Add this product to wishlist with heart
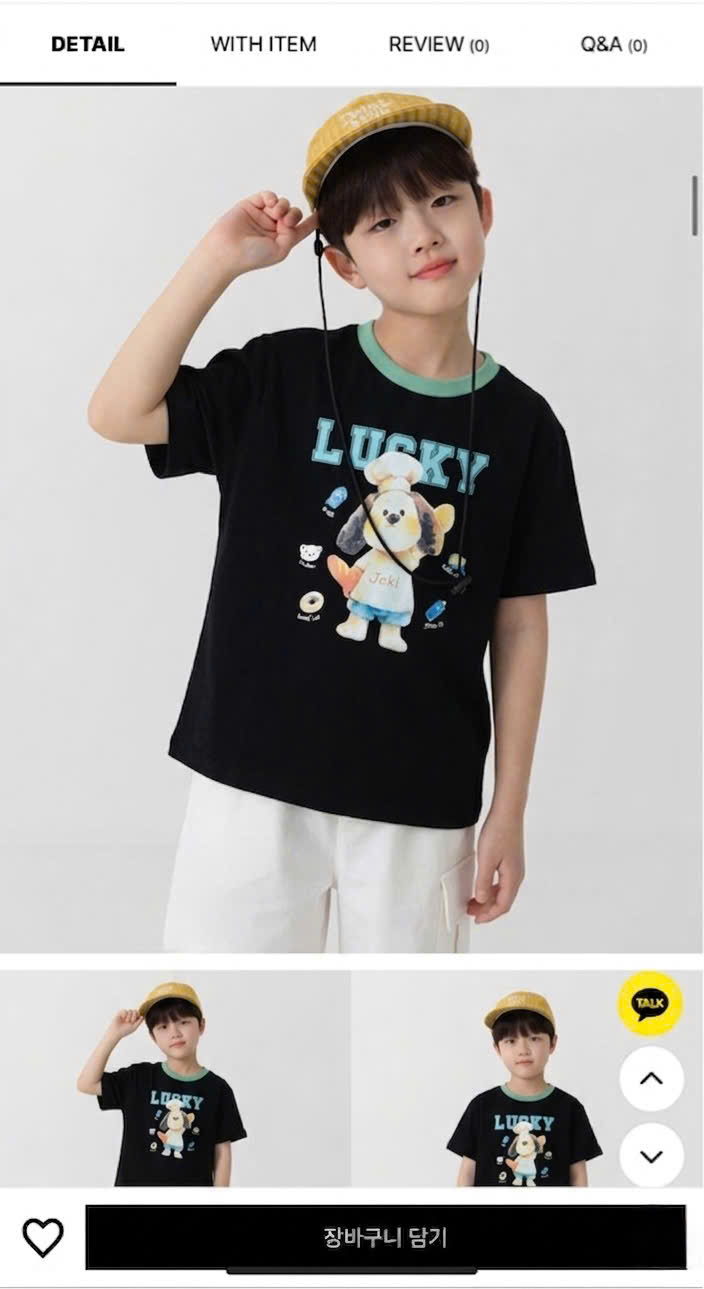Image resolution: width=704 pixels, height=1289 pixels. (x=43, y=1238)
